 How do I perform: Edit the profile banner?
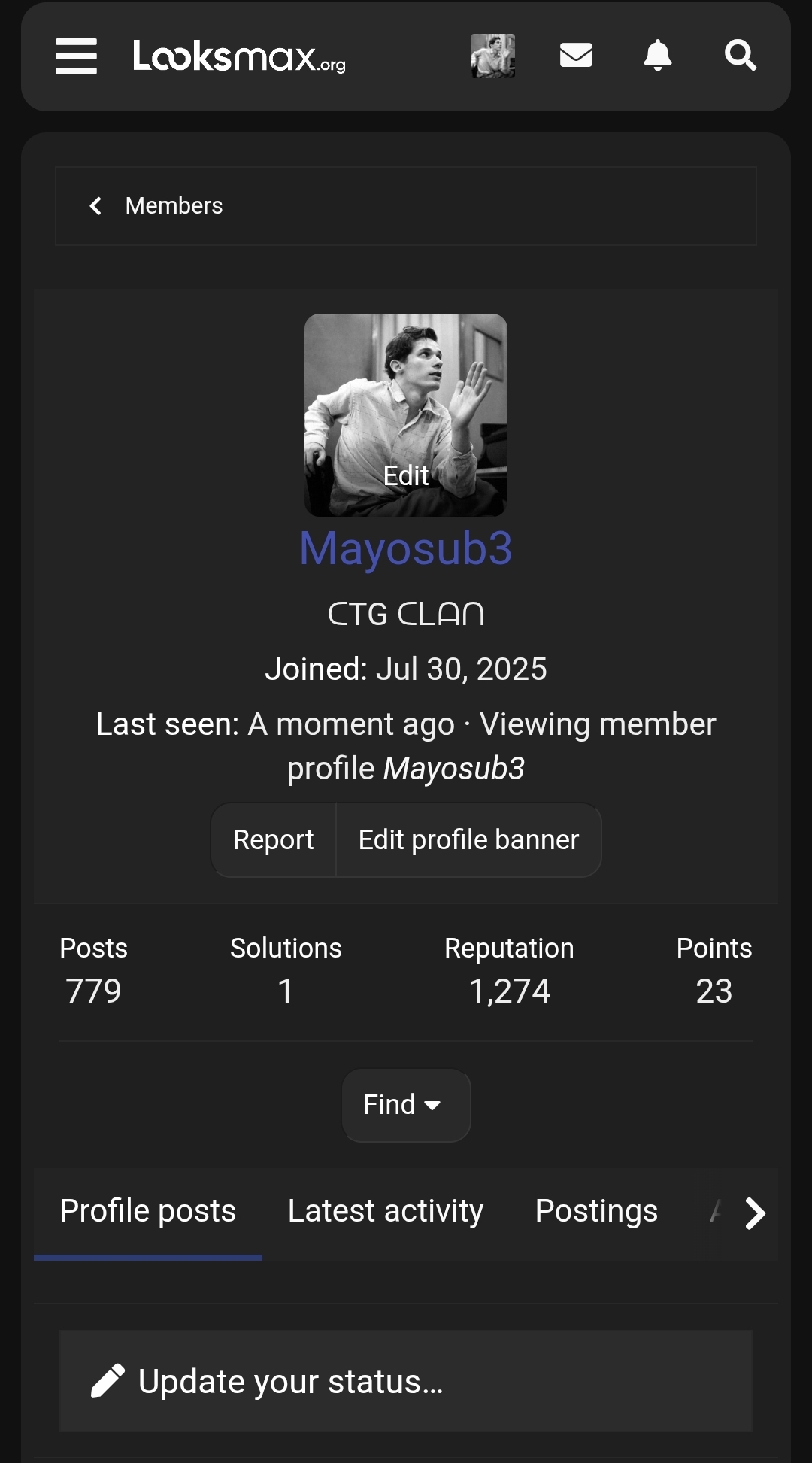coord(468,839)
